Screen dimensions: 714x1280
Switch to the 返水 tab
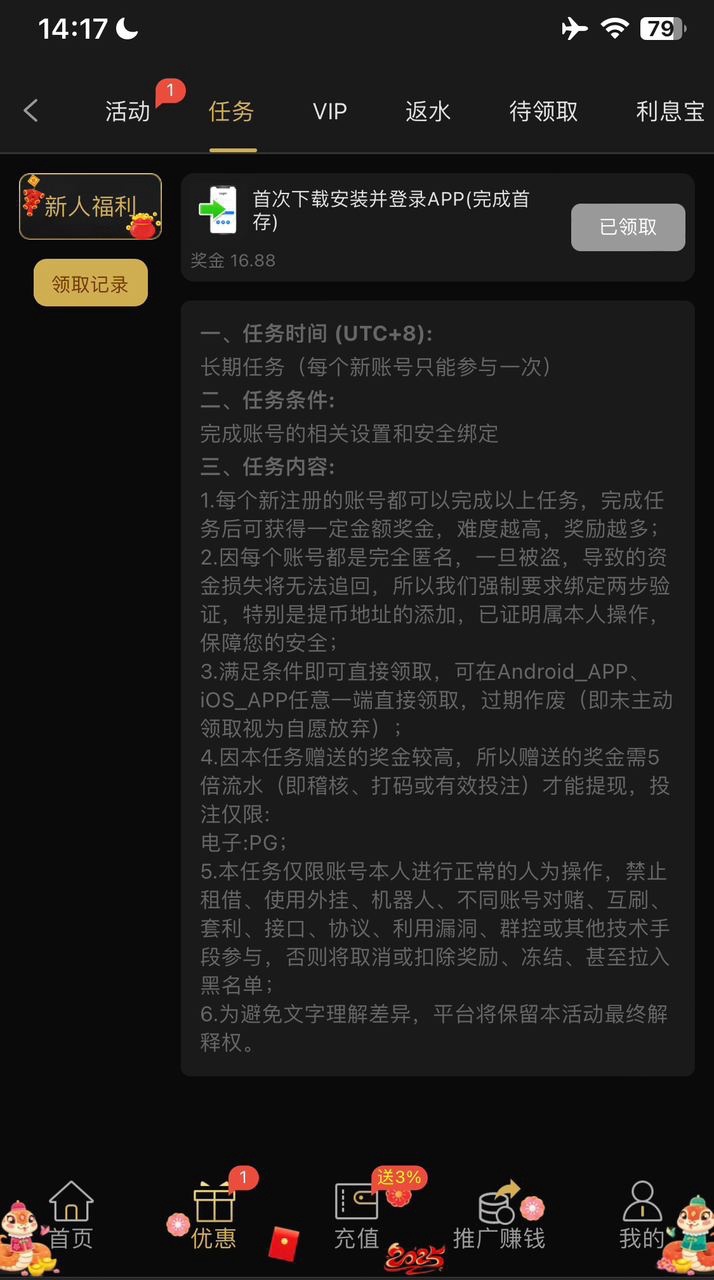(x=428, y=112)
